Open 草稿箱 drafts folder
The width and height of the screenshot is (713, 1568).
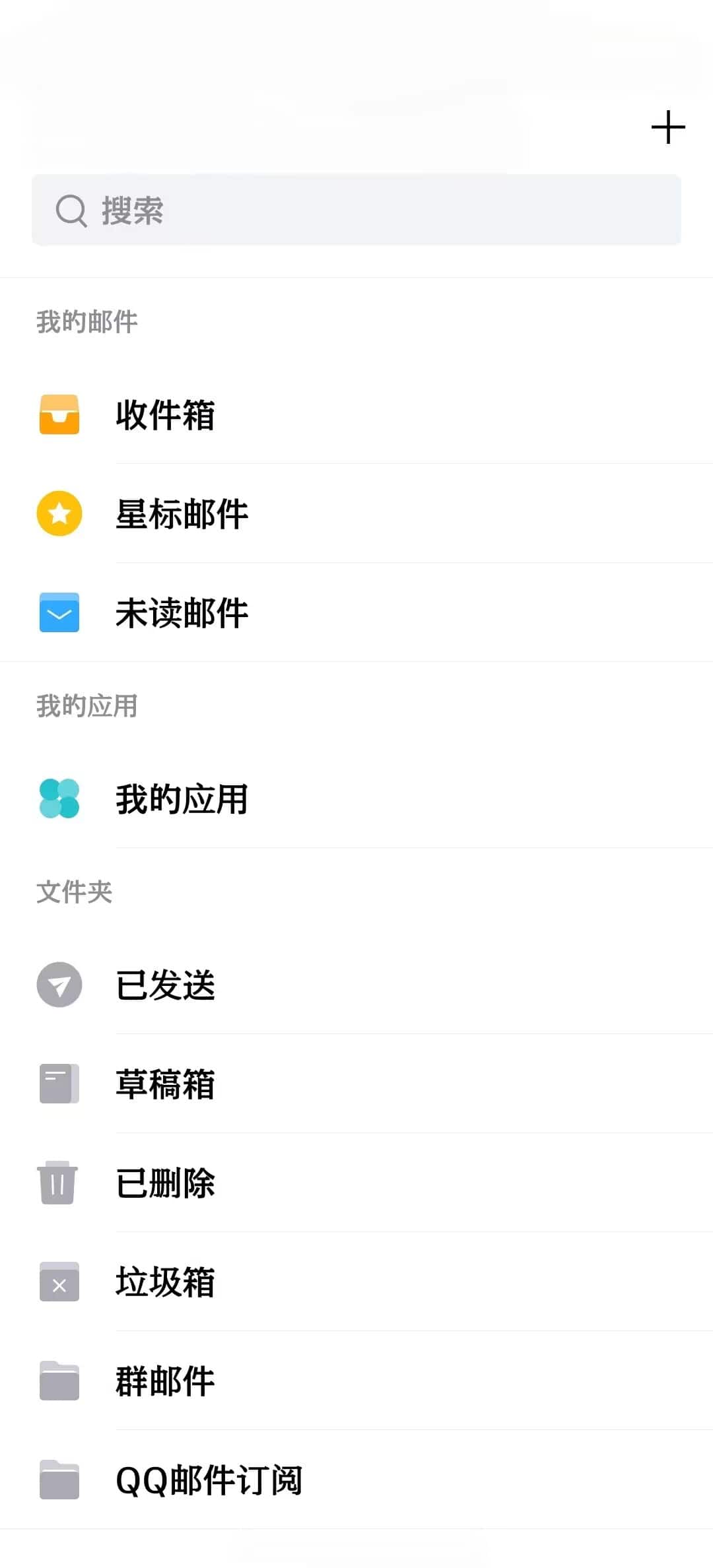pos(165,1084)
